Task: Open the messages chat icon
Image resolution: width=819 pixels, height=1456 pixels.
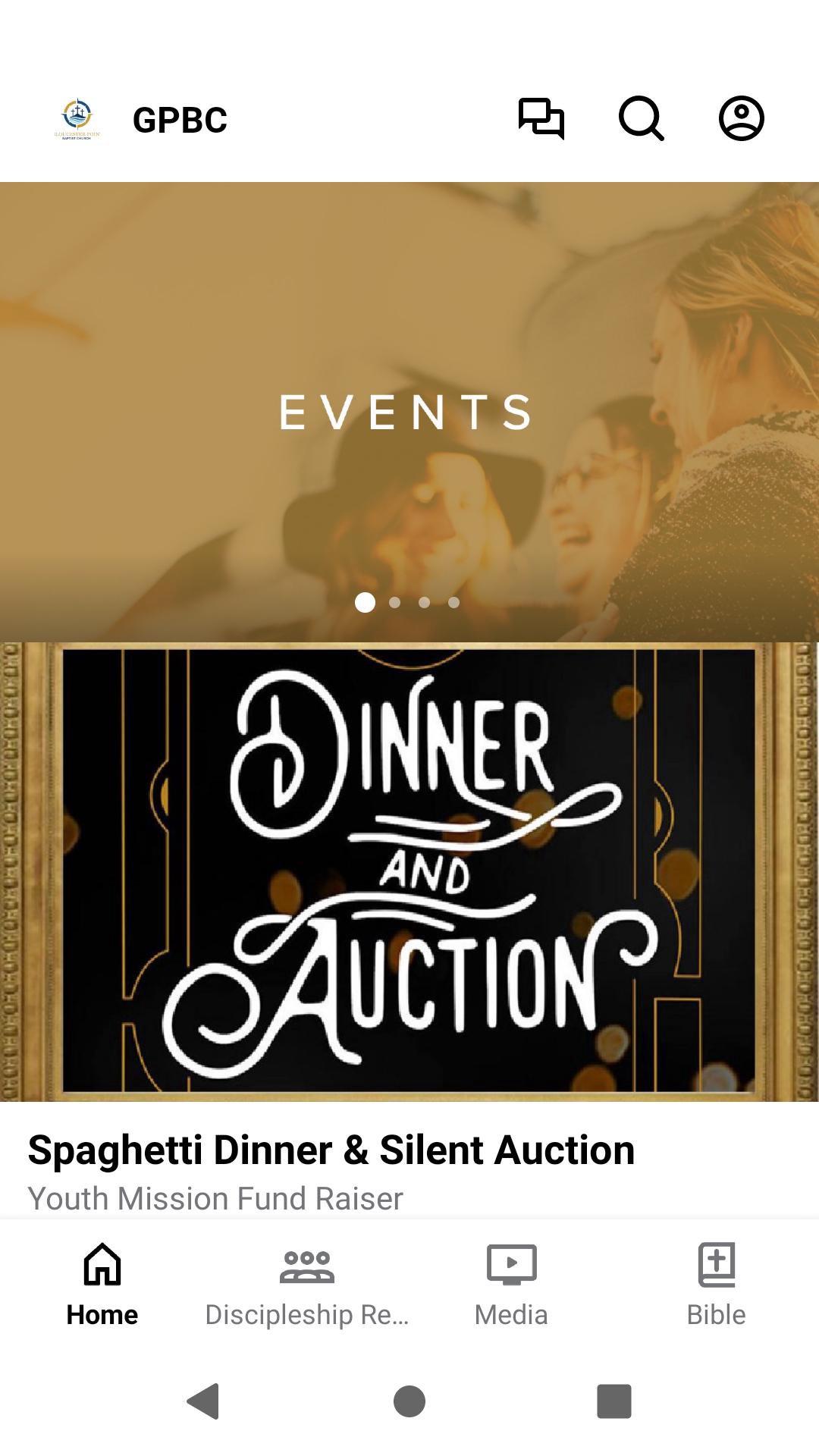Action: 541,119
